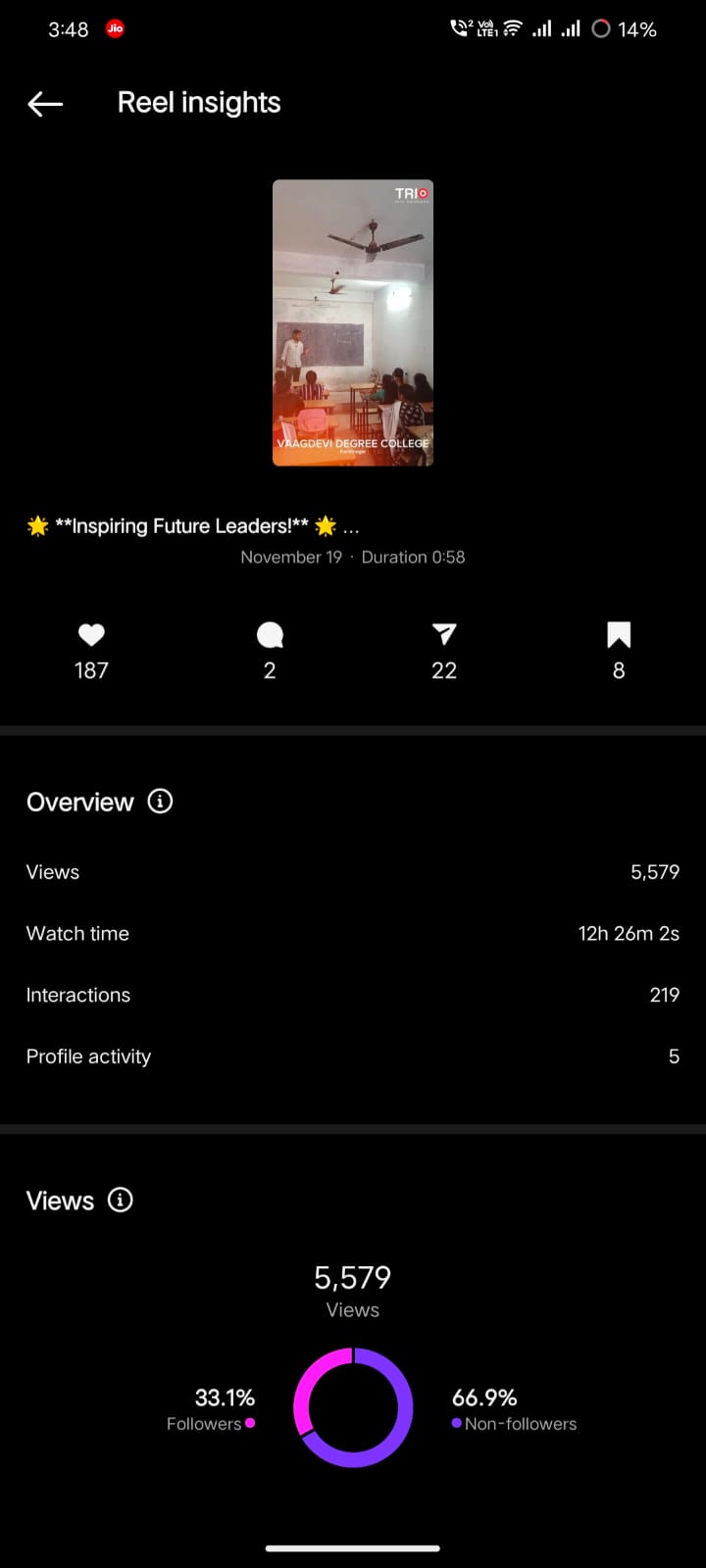Open the info icon next to Views heading
706x1568 pixels.
pyautogui.click(x=121, y=1200)
